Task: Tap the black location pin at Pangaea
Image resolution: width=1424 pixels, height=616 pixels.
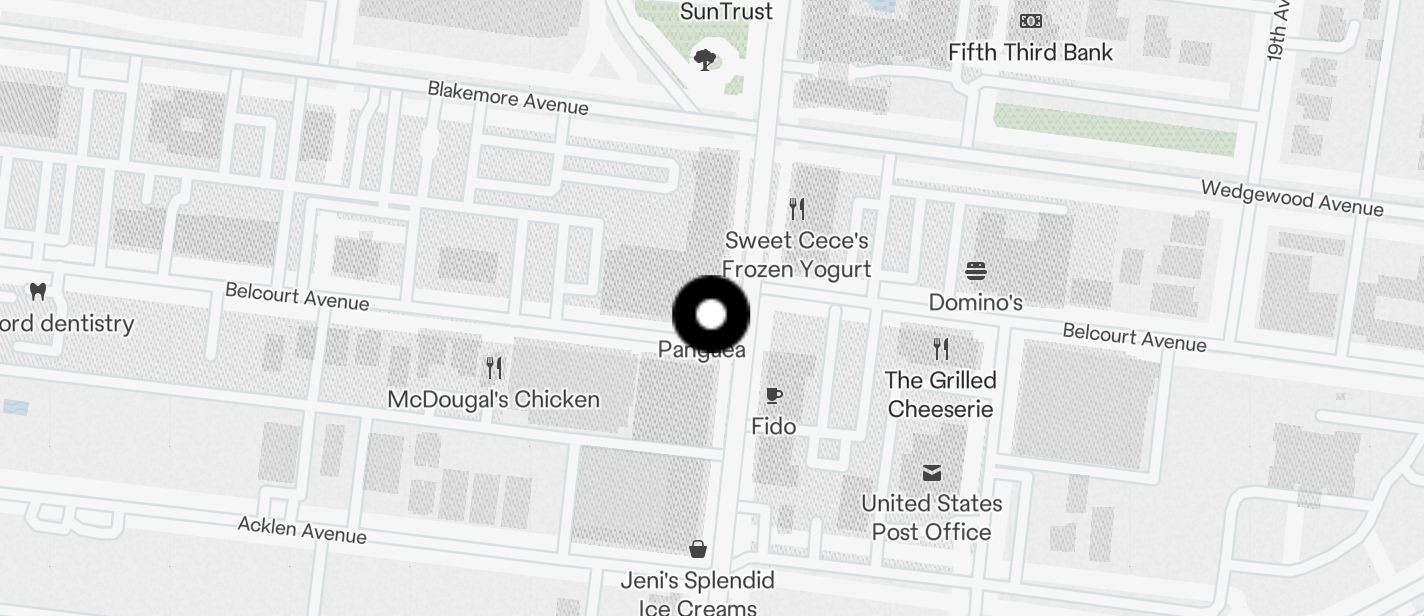Action: (711, 315)
